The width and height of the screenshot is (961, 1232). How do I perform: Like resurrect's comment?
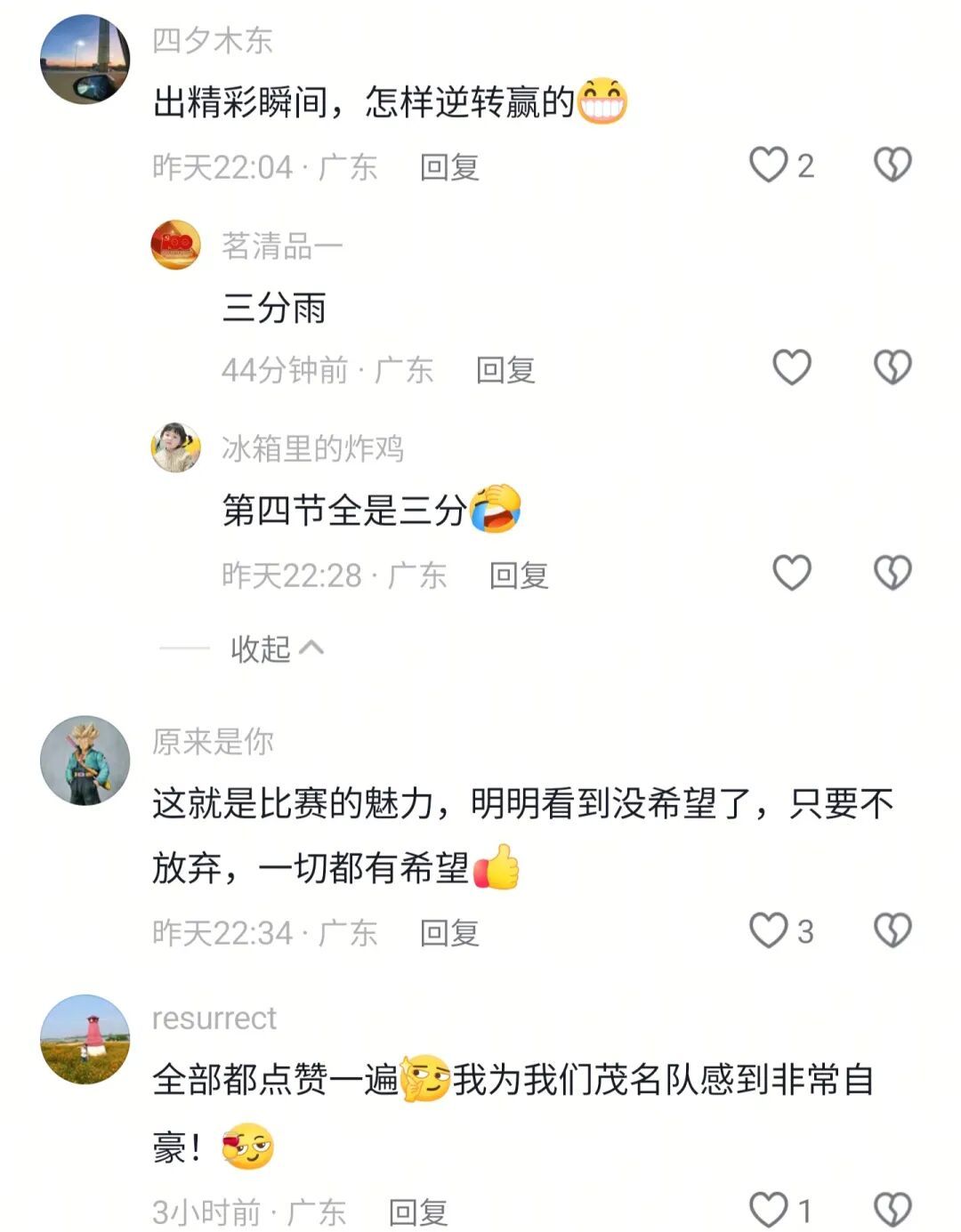pyautogui.click(x=769, y=1210)
